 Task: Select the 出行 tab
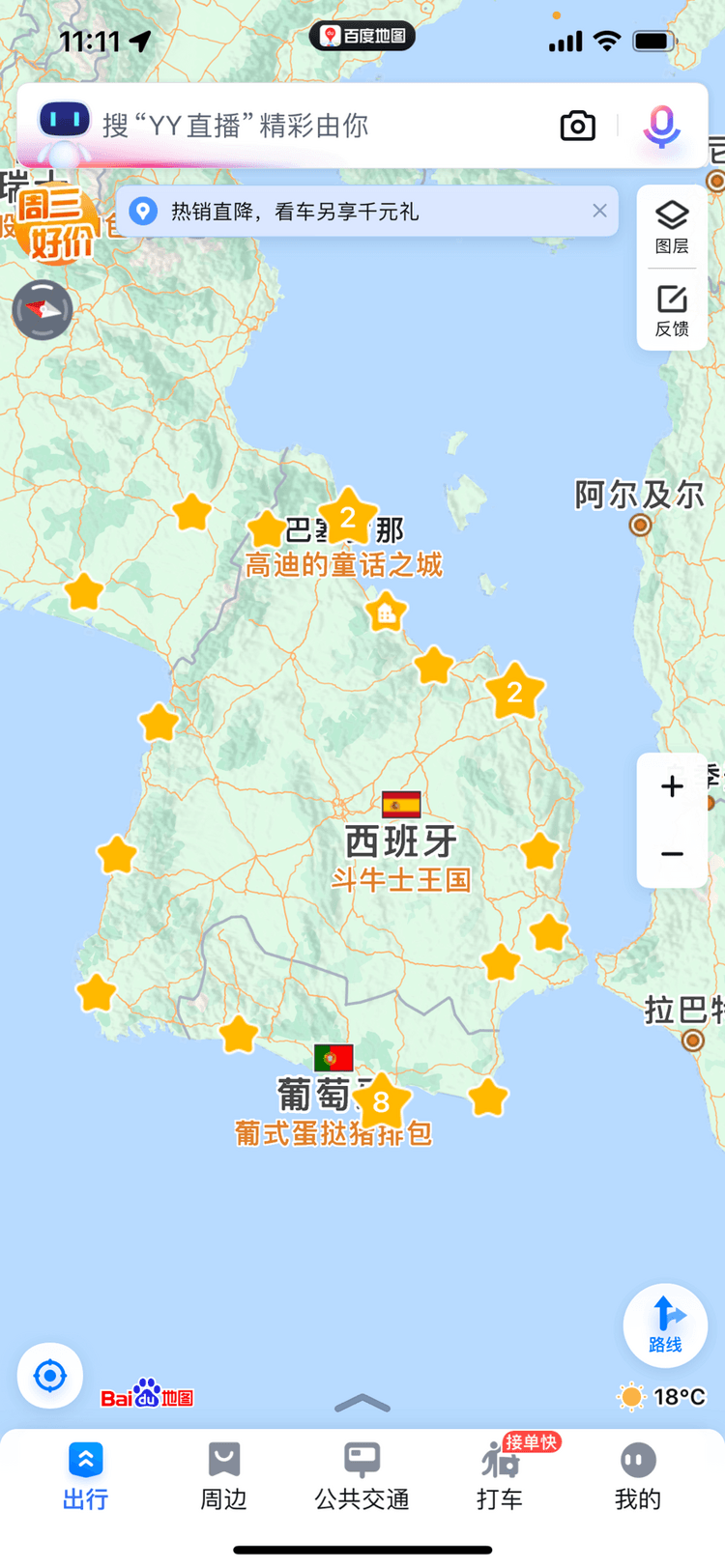(85, 1476)
